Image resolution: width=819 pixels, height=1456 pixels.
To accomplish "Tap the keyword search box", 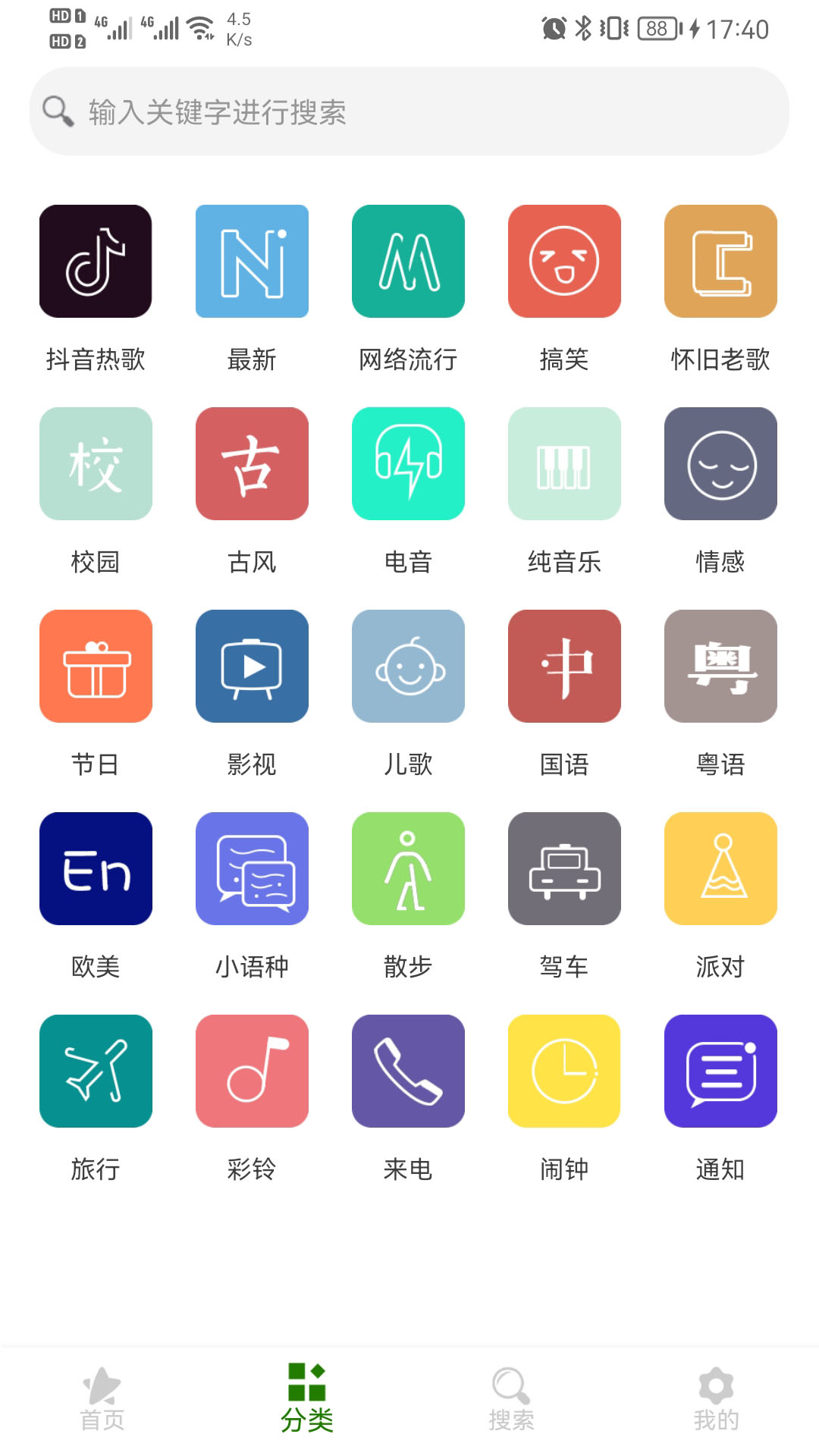I will (x=409, y=111).
